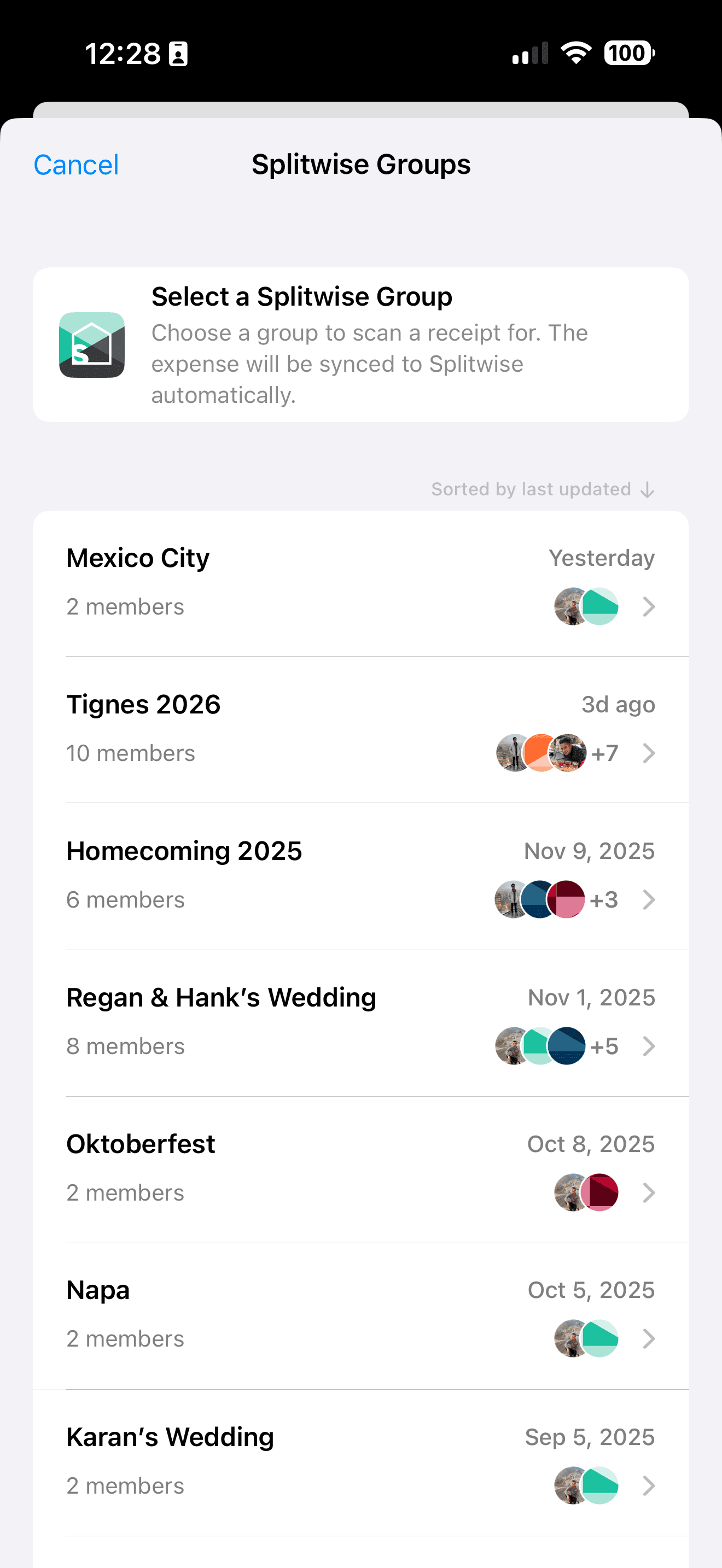Cancel the group selection

[76, 163]
